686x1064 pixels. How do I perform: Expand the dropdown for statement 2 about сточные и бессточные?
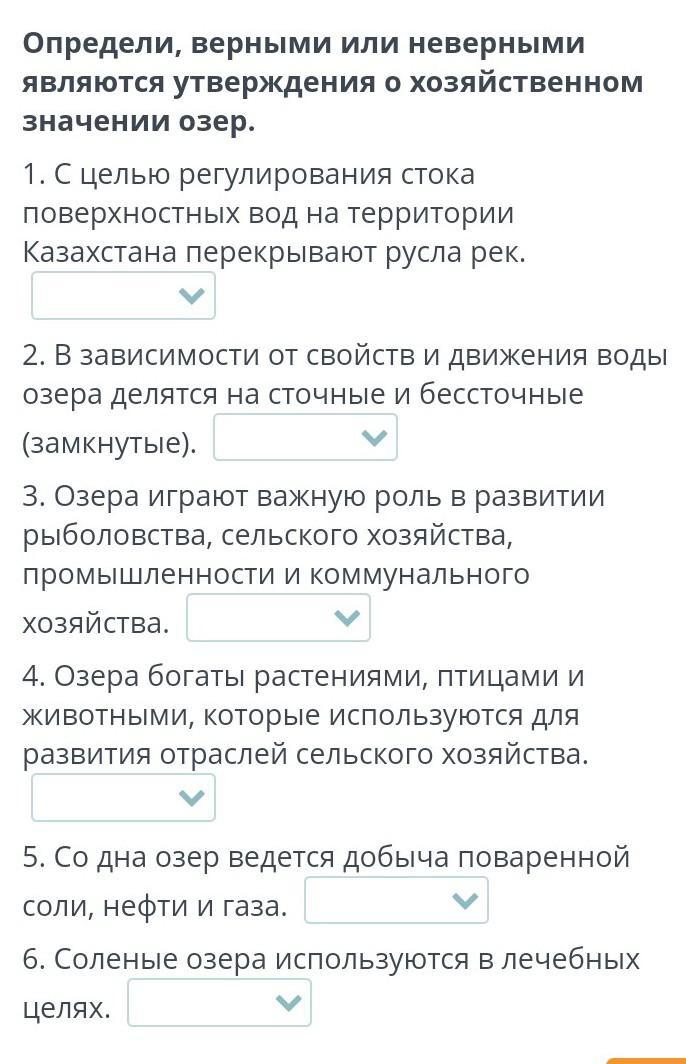point(305,438)
